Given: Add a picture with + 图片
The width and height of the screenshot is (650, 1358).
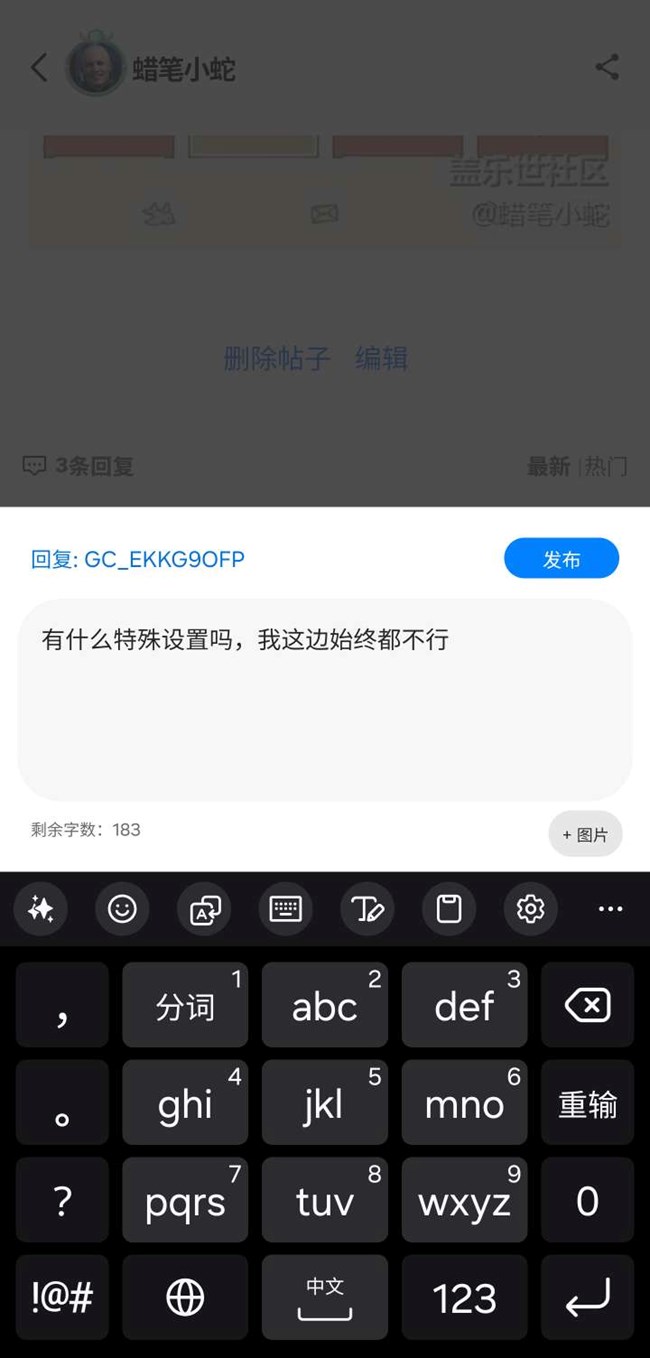Looking at the screenshot, I should [585, 834].
